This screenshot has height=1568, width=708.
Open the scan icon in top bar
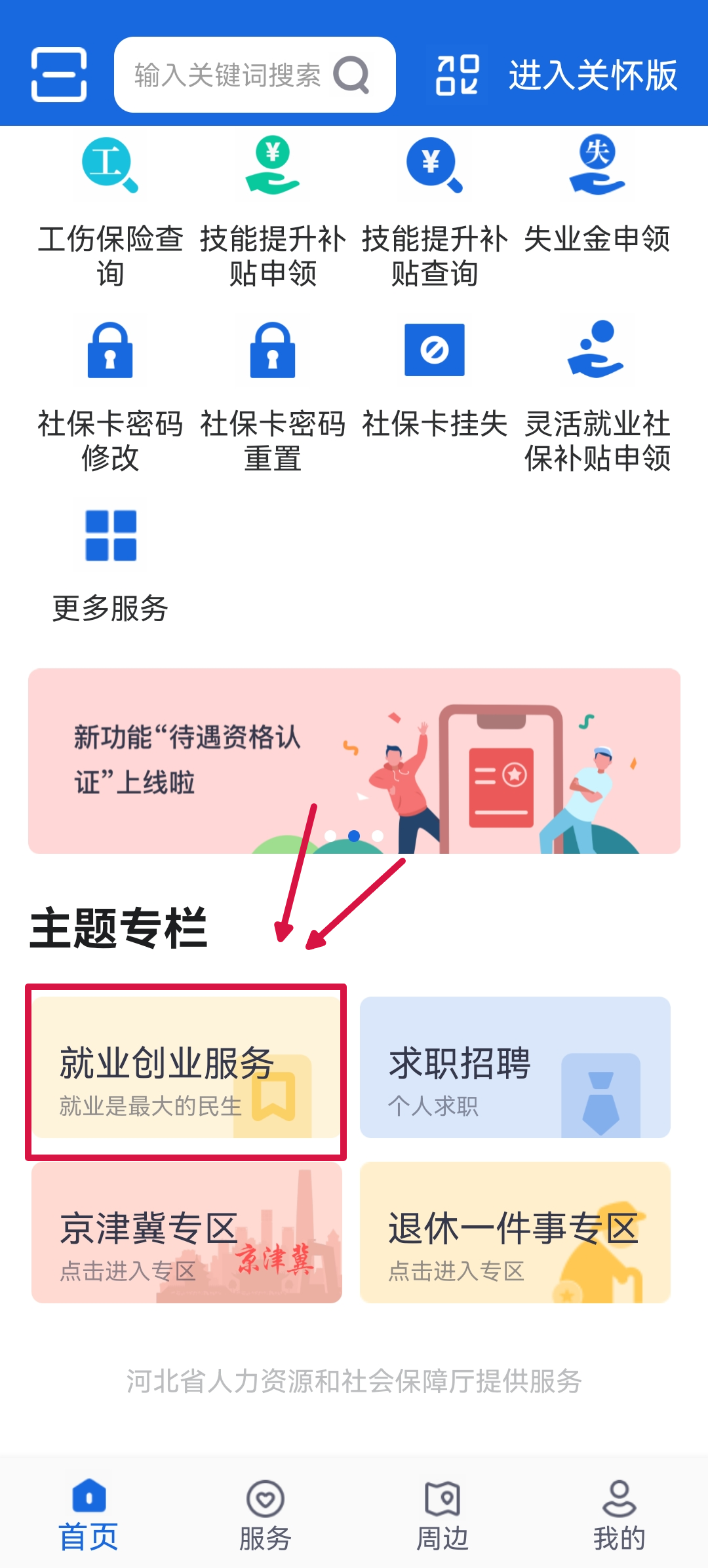(59, 75)
